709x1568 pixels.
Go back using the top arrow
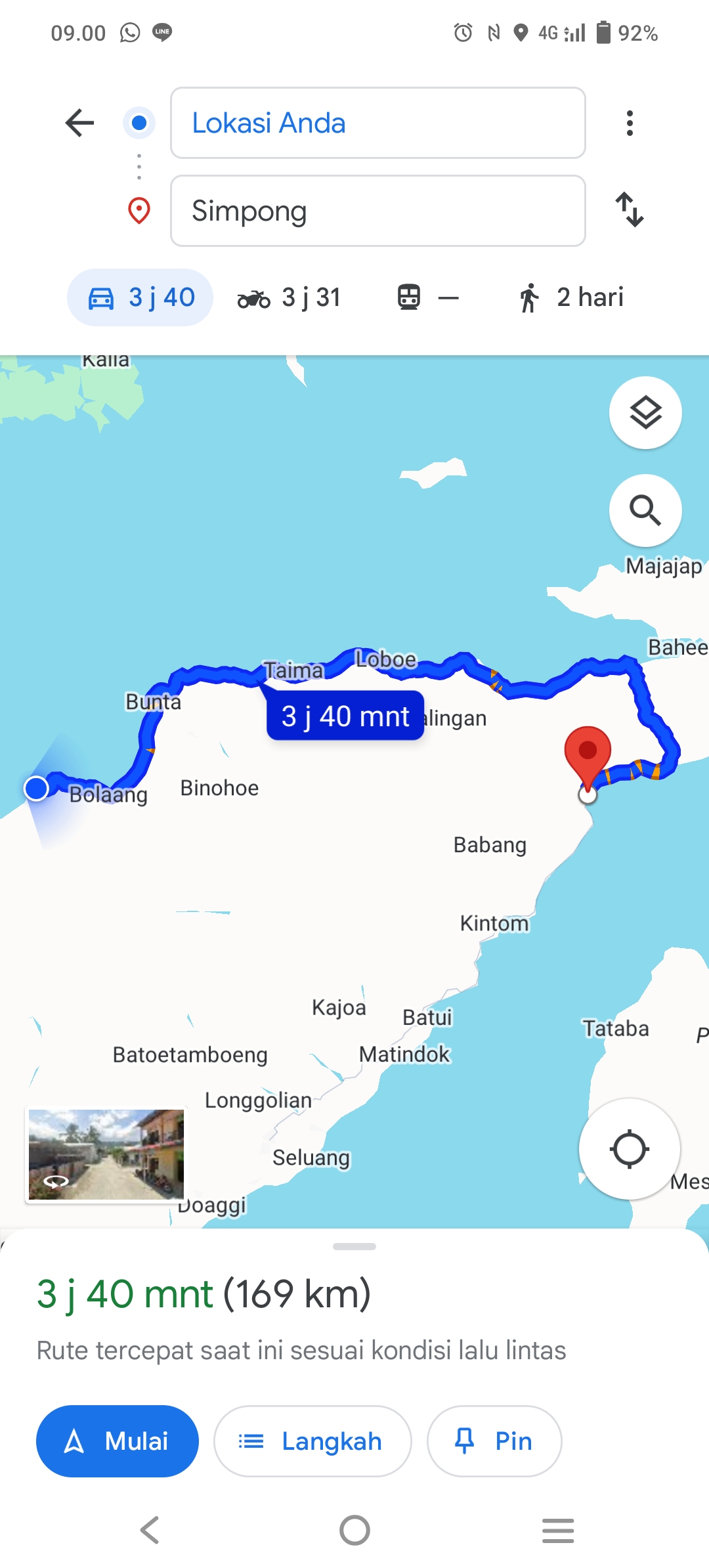[x=80, y=123]
